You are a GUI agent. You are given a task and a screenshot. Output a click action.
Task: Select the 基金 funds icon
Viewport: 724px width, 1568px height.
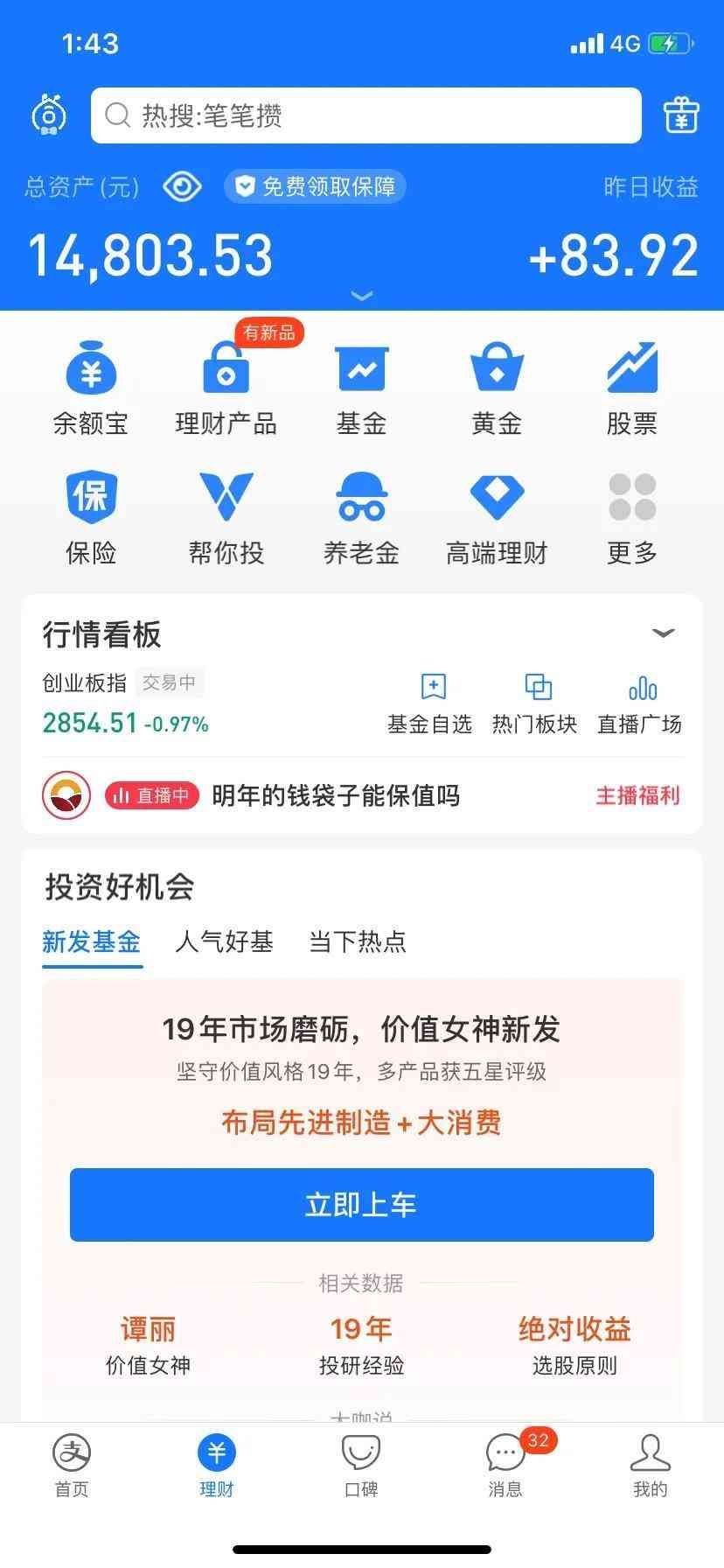click(361, 385)
